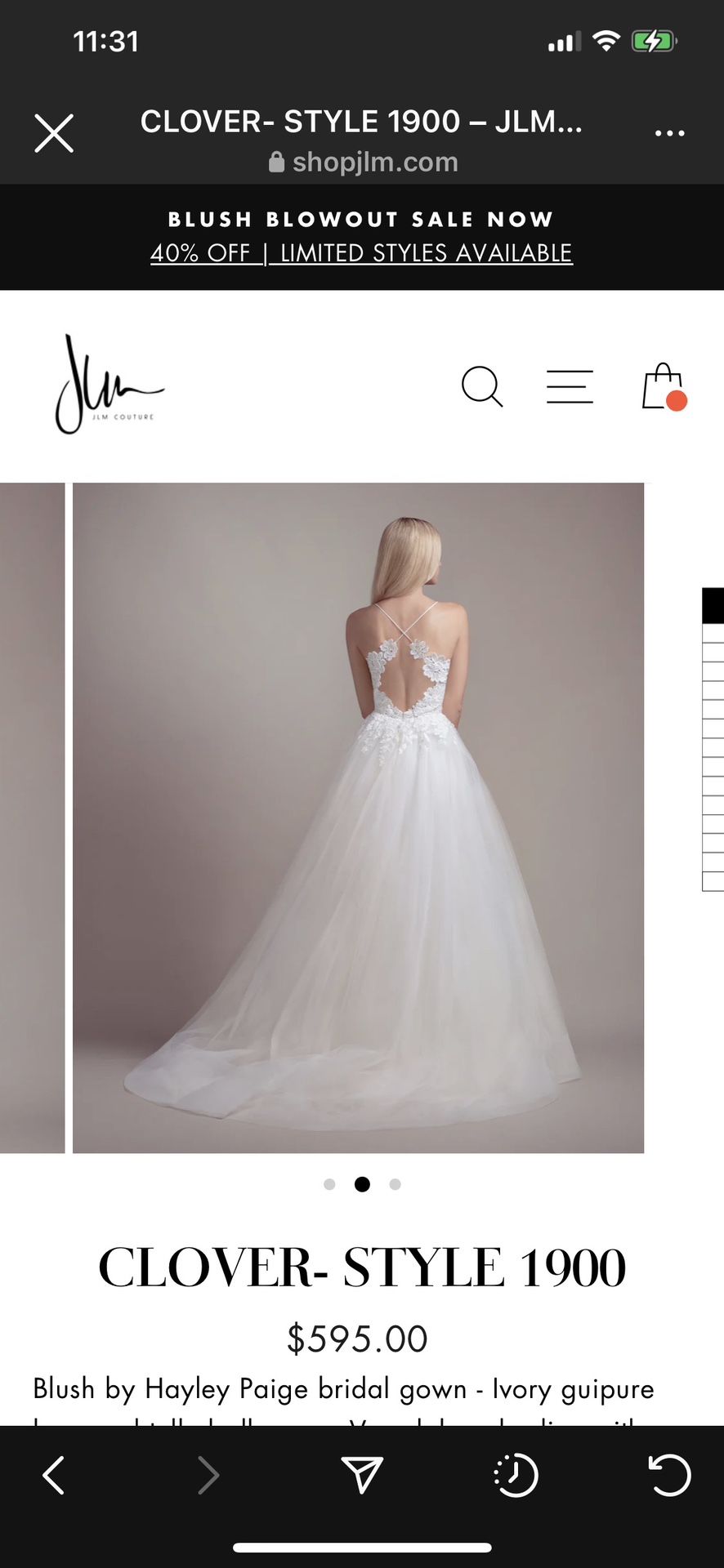Image resolution: width=724 pixels, height=1568 pixels.
Task: Go to the JLM Couture home logo
Action: (109, 384)
